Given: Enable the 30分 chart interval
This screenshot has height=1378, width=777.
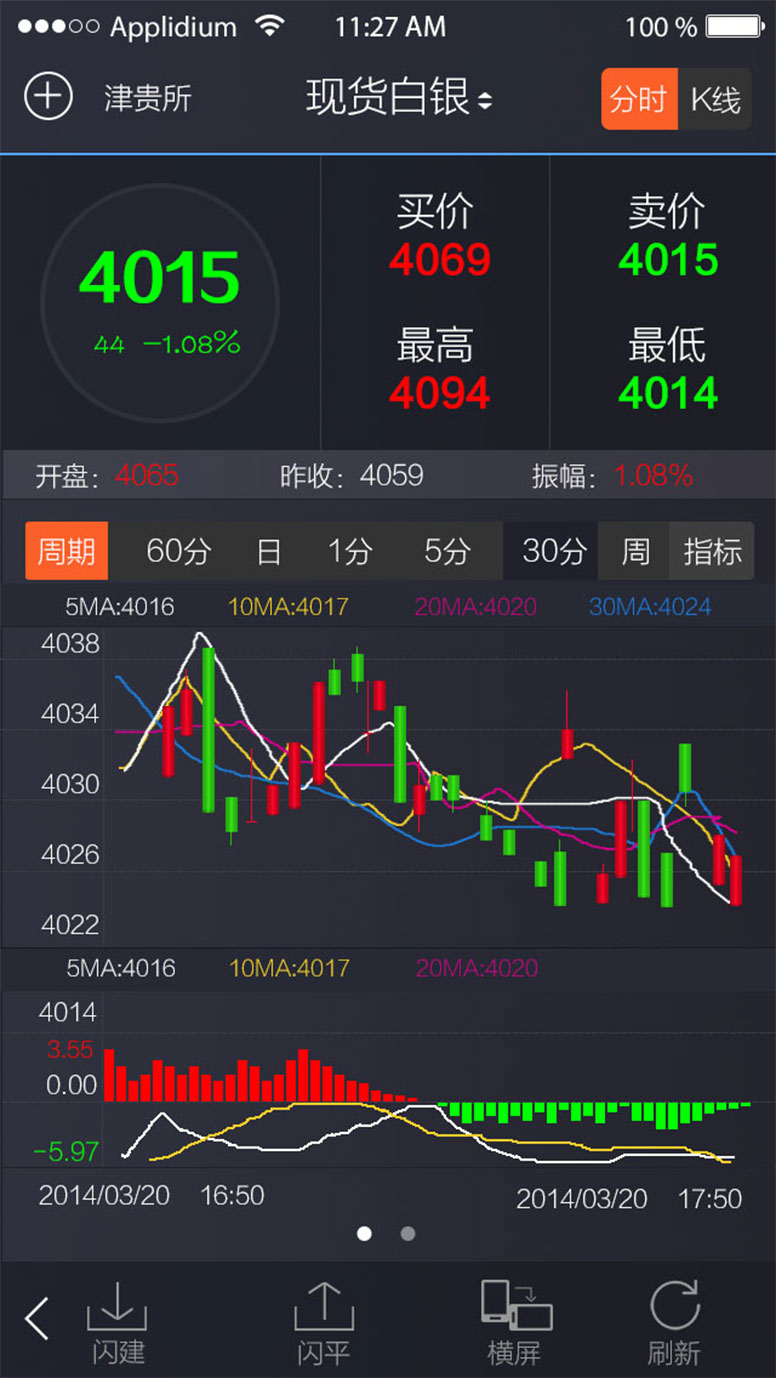Looking at the screenshot, I should click(550, 551).
